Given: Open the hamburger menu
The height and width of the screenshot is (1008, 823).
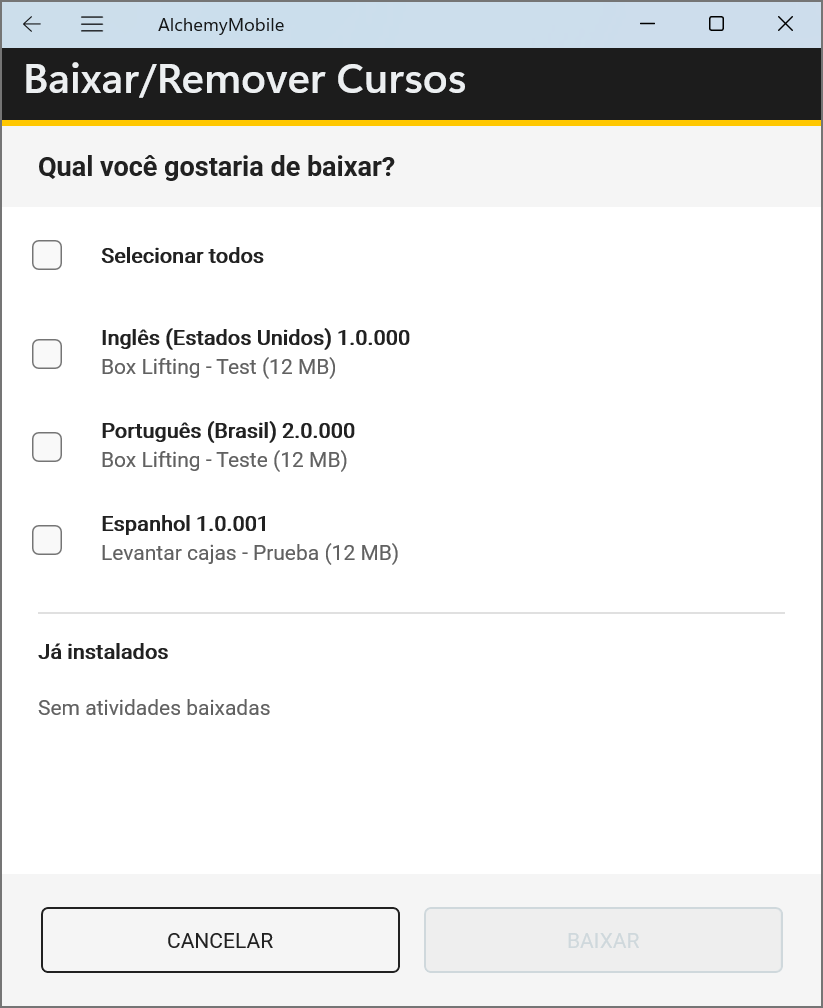Looking at the screenshot, I should click(x=92, y=24).
